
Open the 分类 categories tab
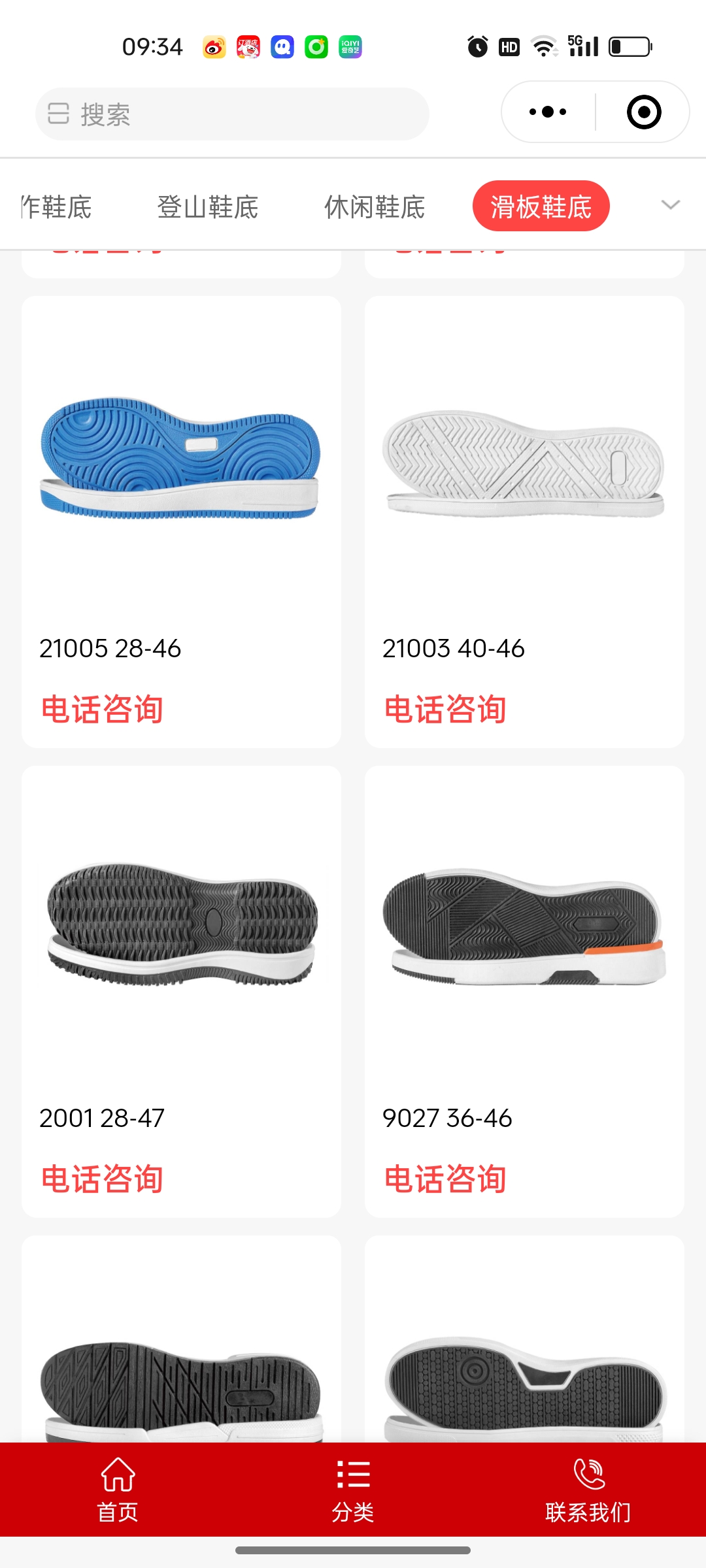[x=353, y=1490]
